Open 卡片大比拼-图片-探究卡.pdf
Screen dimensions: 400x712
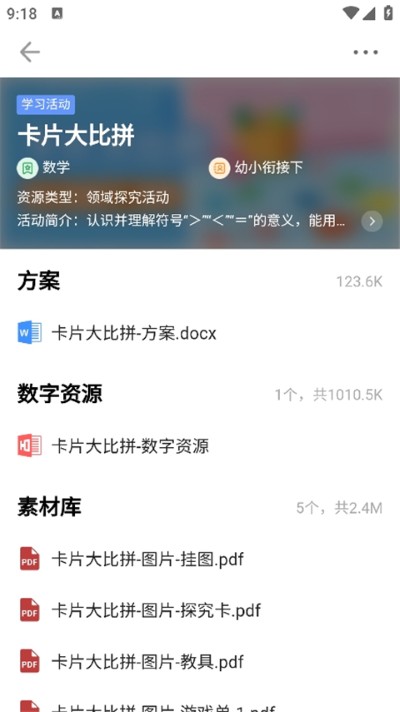pos(200,610)
